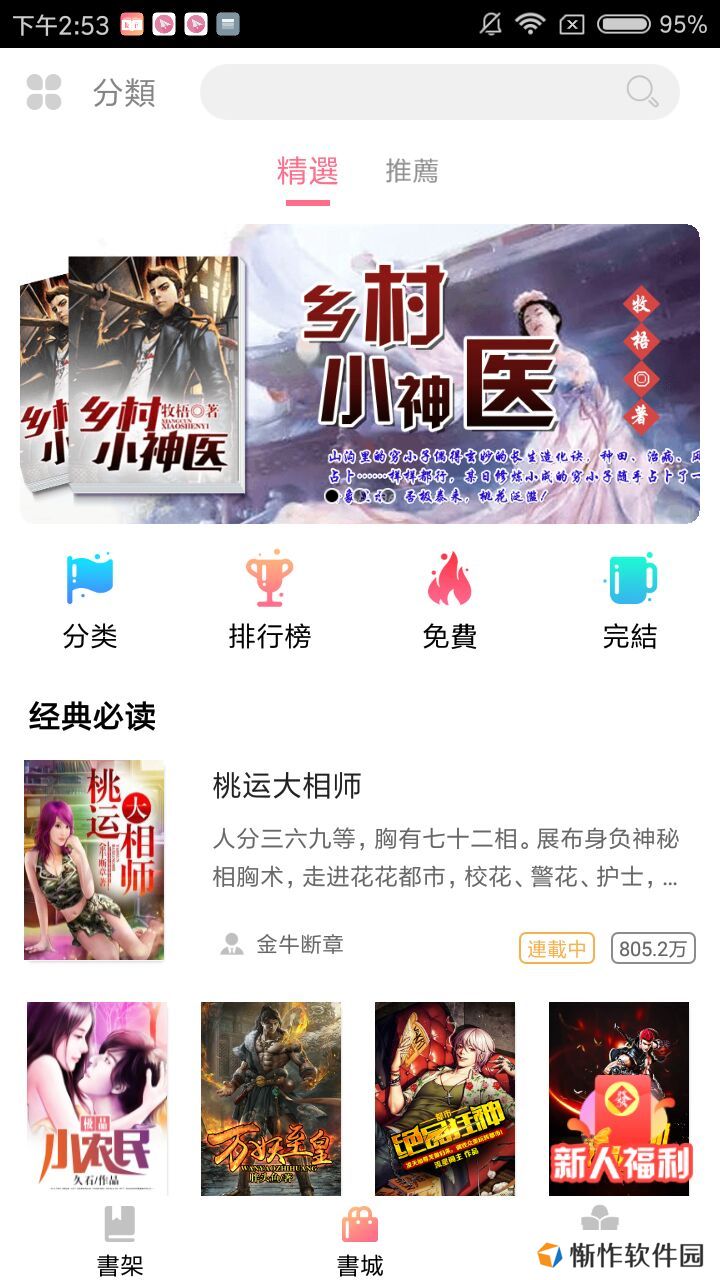Open the 分类 shortcut
This screenshot has height=1280, width=720.
pyautogui.click(x=90, y=602)
